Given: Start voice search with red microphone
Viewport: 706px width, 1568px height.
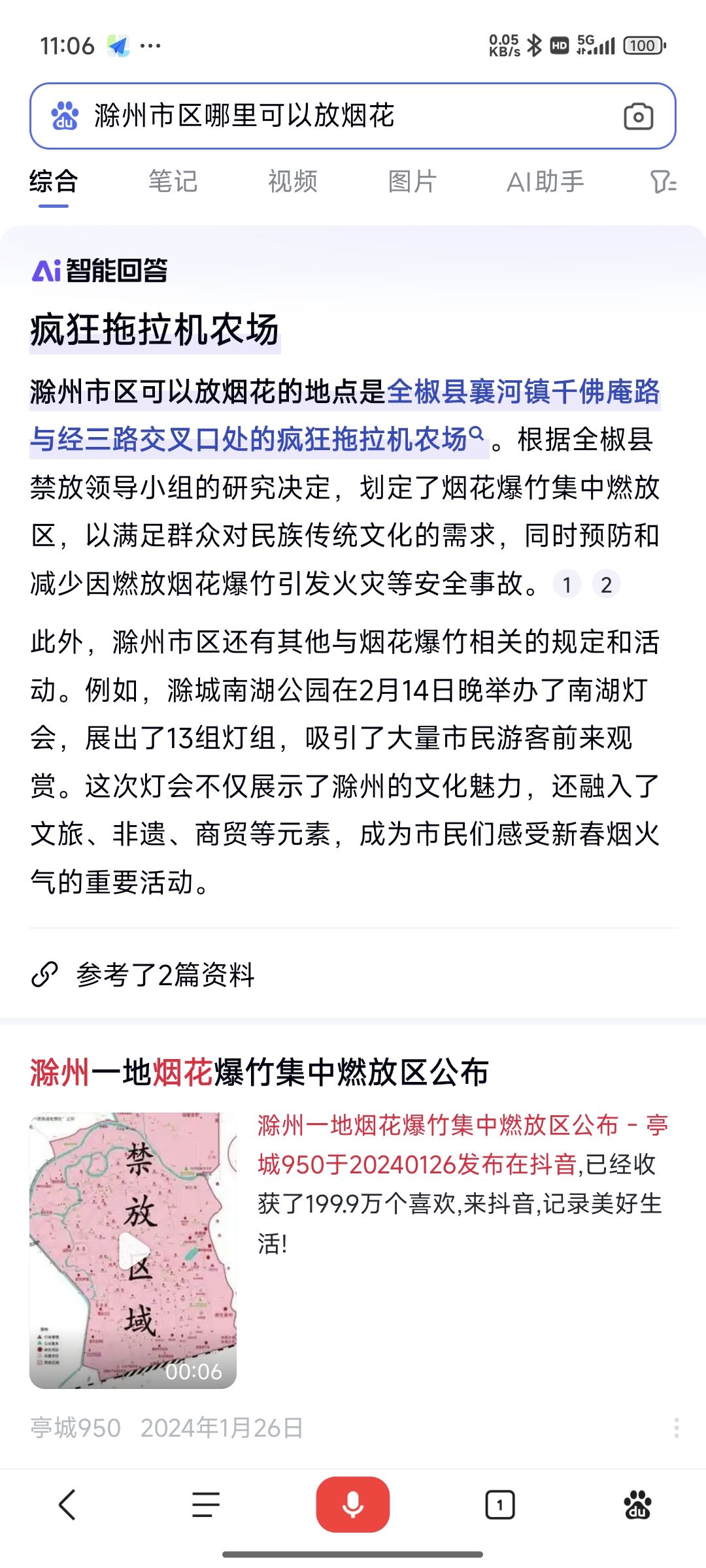Looking at the screenshot, I should [x=353, y=1505].
